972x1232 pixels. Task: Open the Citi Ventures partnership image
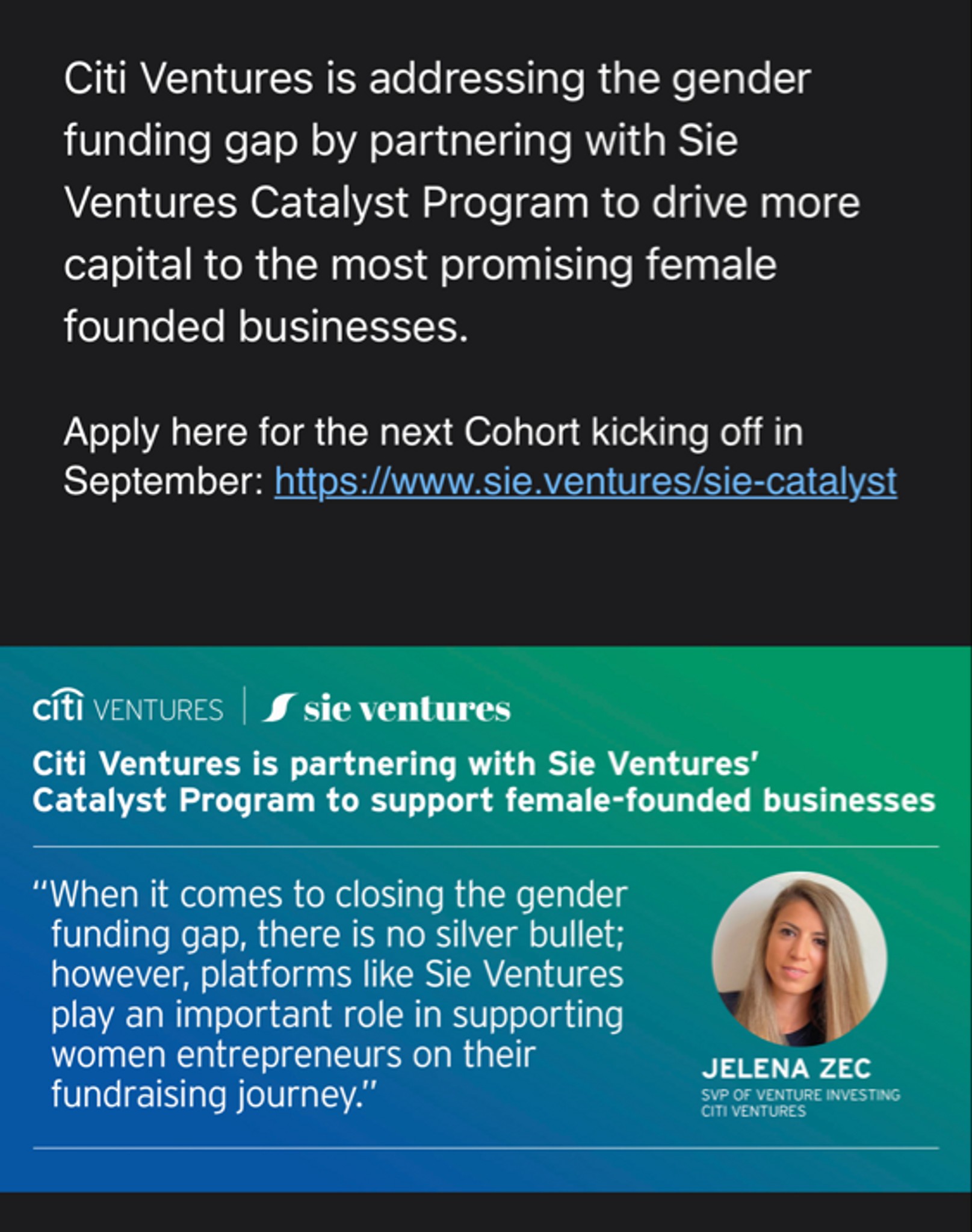coord(486,919)
